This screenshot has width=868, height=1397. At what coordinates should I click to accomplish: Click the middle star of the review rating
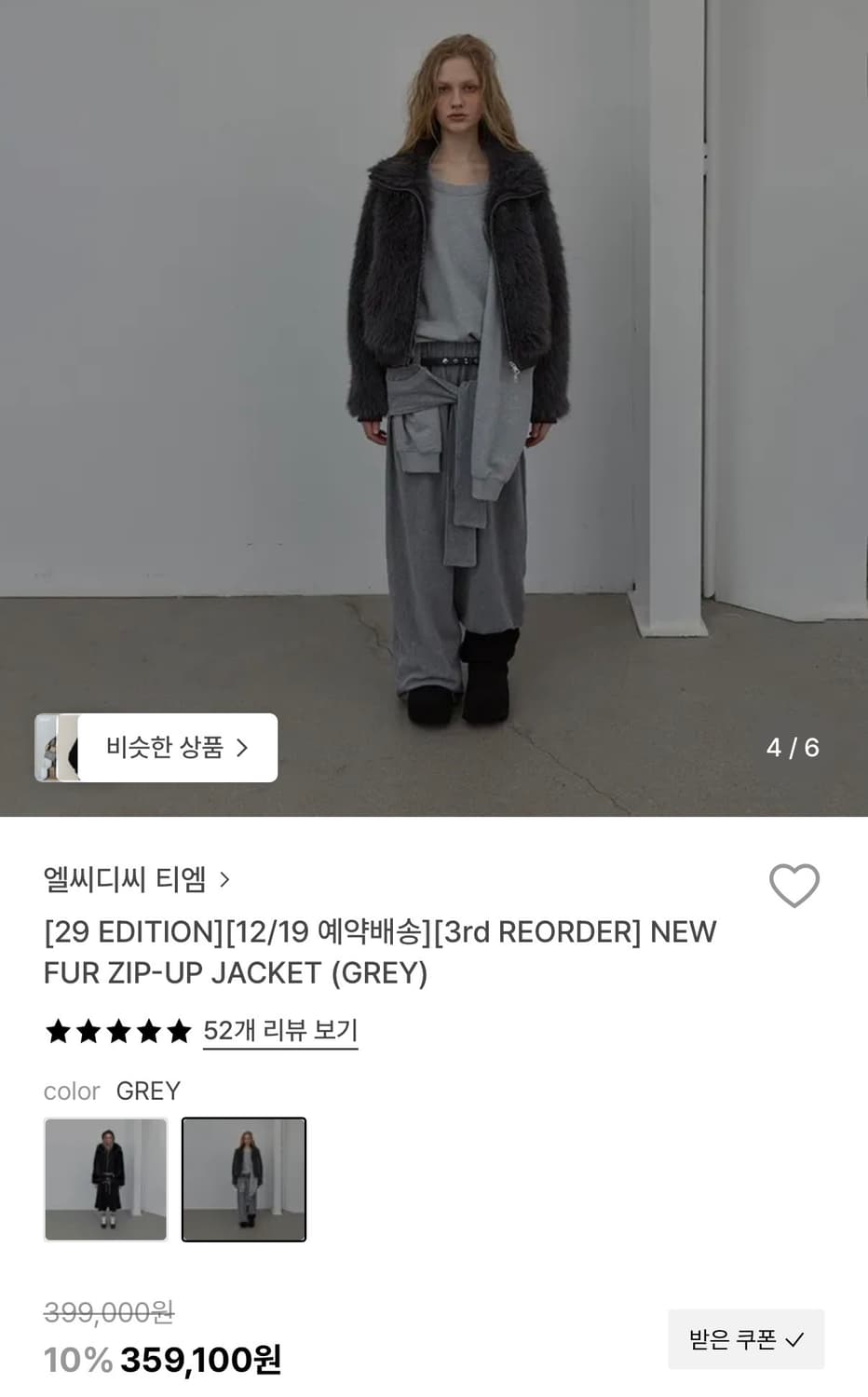pyautogui.click(x=119, y=1031)
